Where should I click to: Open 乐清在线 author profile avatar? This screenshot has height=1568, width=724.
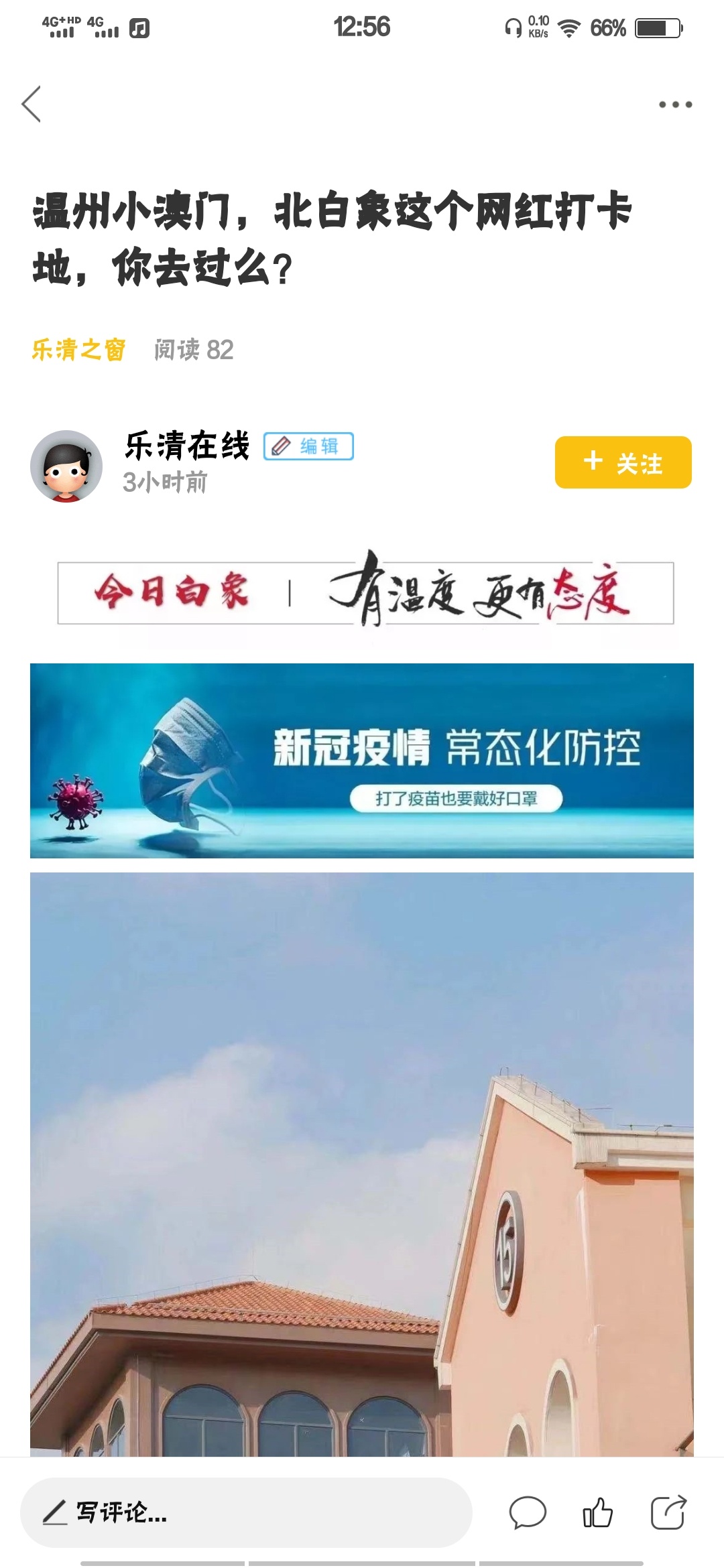(66, 466)
